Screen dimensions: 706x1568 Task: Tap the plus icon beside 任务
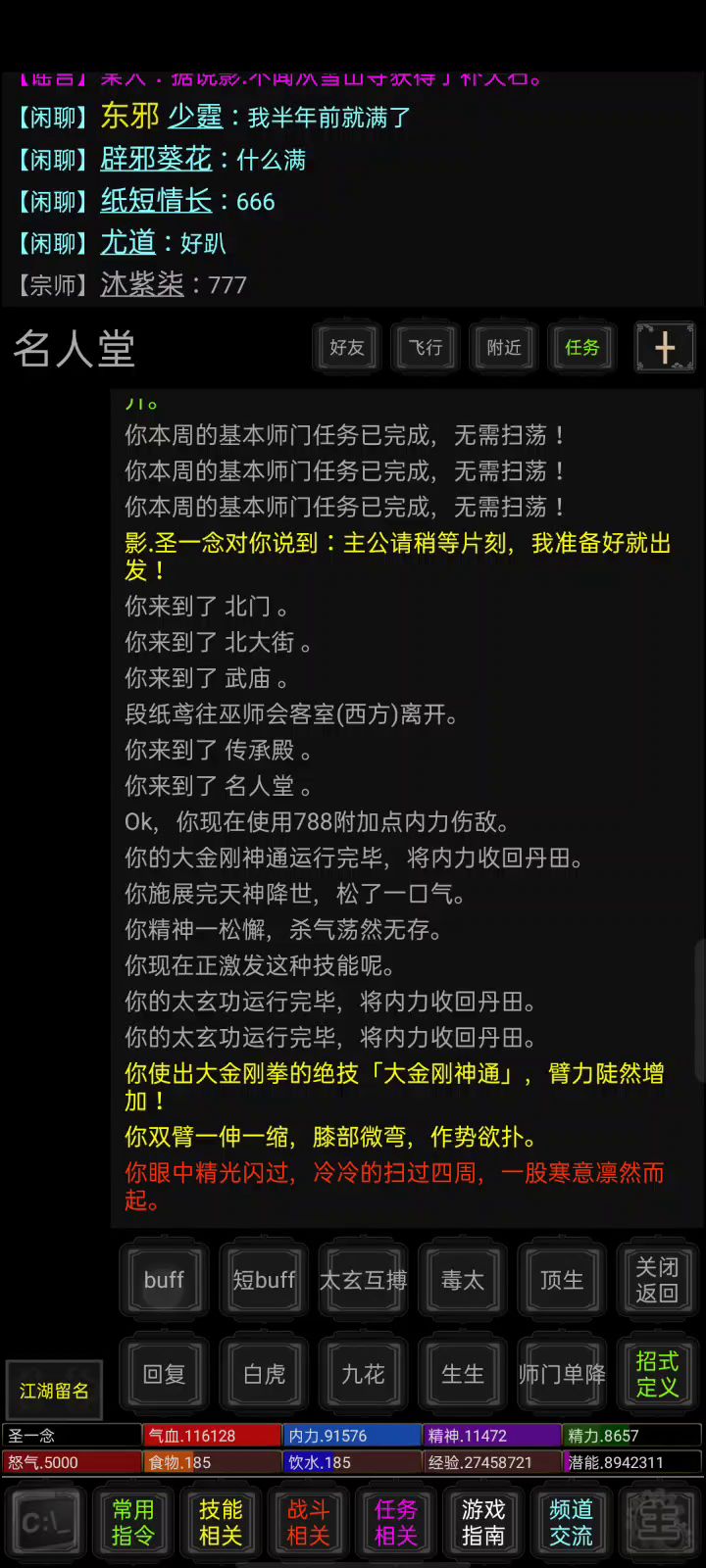(x=665, y=348)
